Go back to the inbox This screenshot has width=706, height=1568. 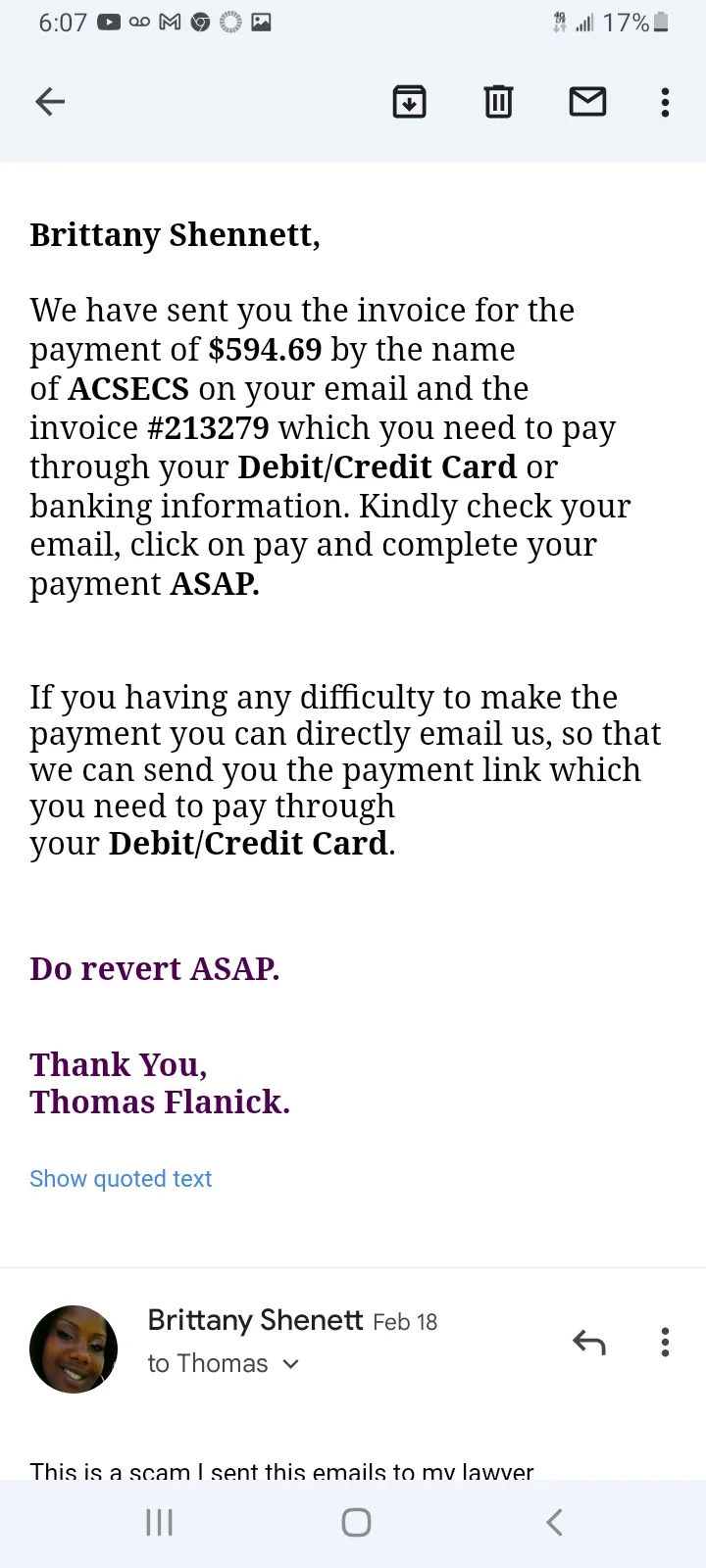(x=50, y=101)
